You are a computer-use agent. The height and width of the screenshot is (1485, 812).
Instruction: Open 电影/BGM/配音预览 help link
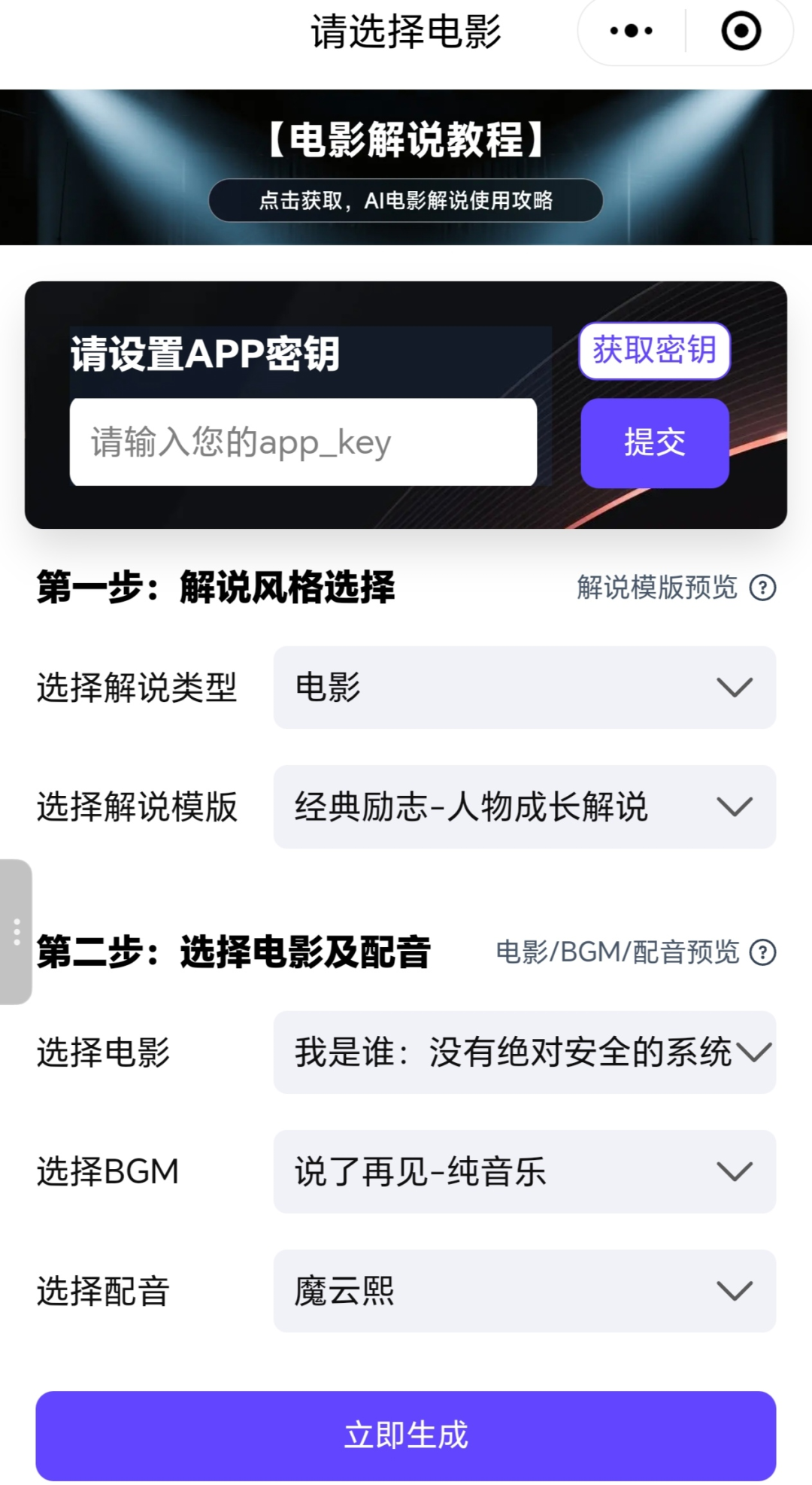(x=635, y=952)
